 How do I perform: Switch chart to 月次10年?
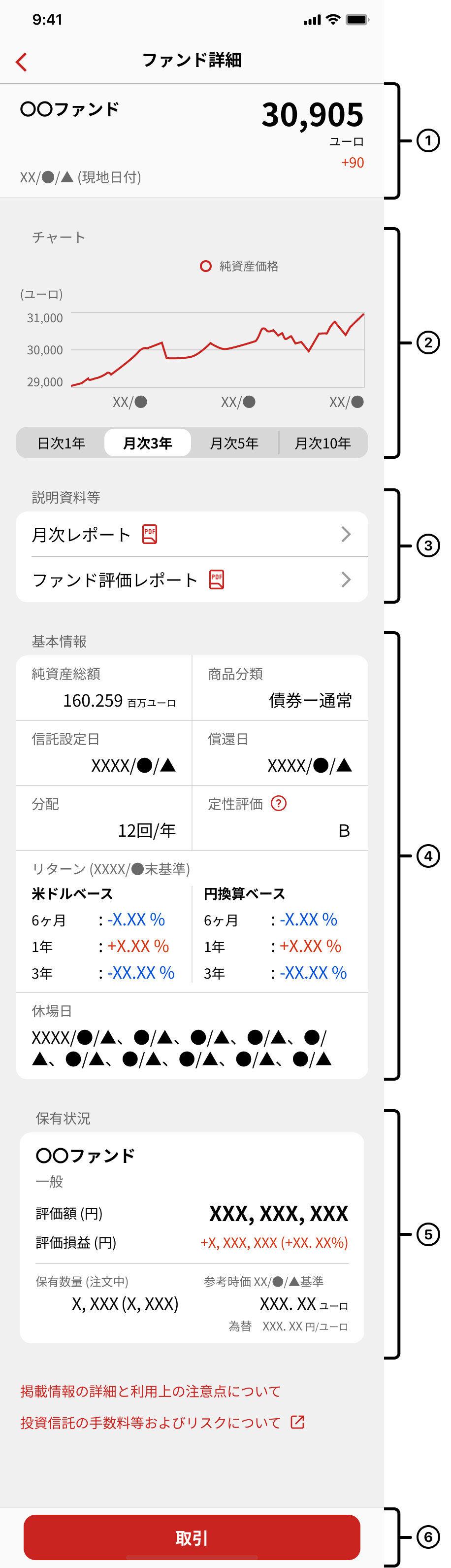point(322,443)
